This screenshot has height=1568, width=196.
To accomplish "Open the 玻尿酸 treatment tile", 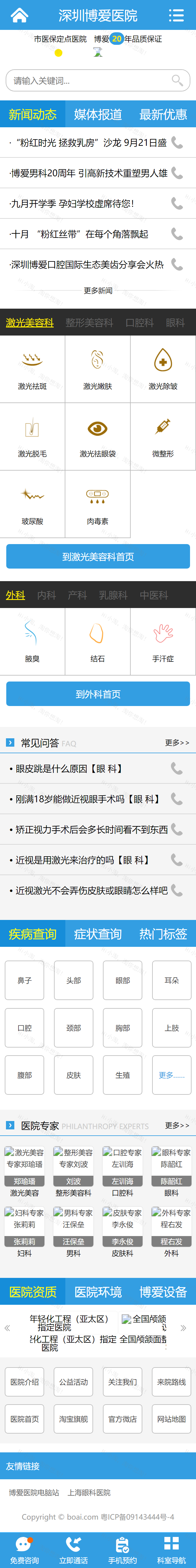I will pos(32,503).
